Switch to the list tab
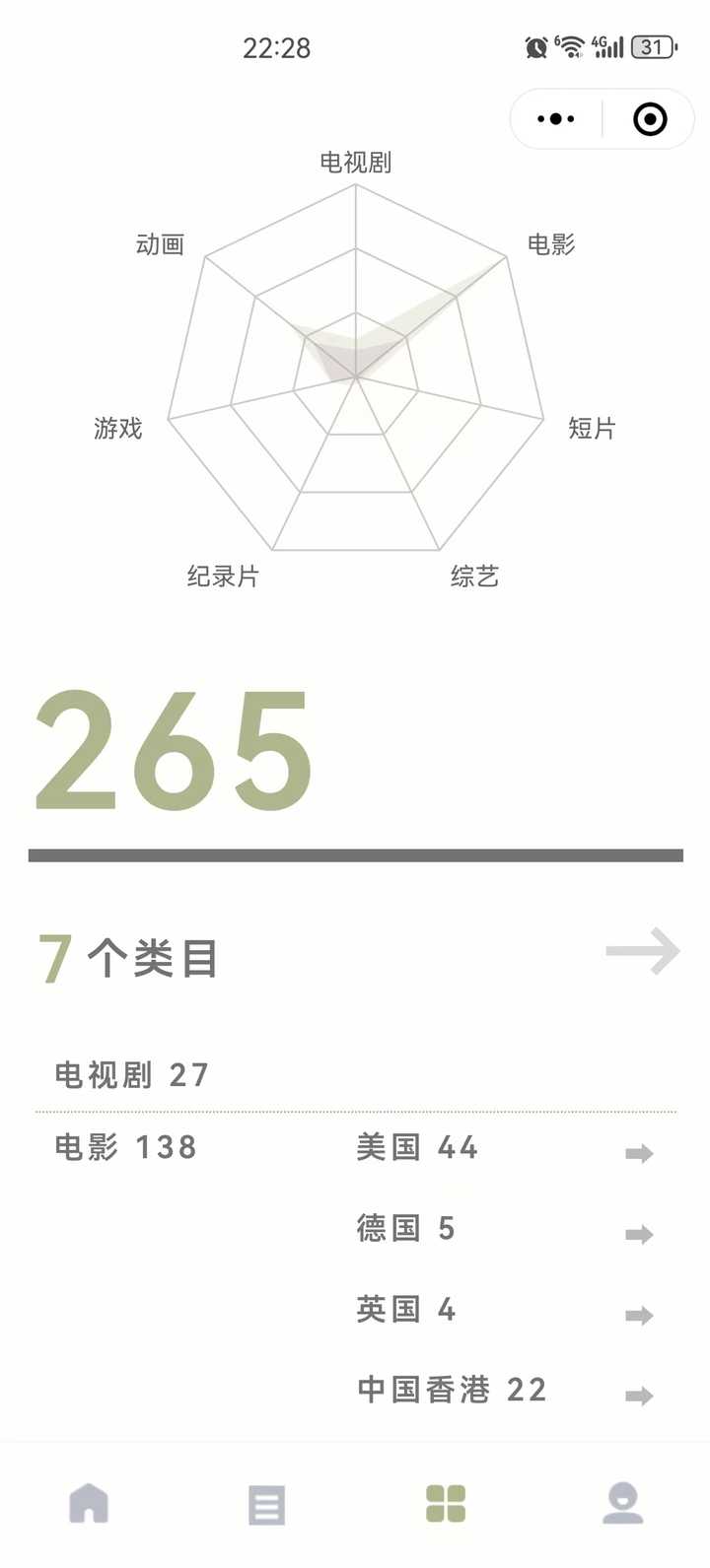710x1568 pixels. click(266, 1505)
